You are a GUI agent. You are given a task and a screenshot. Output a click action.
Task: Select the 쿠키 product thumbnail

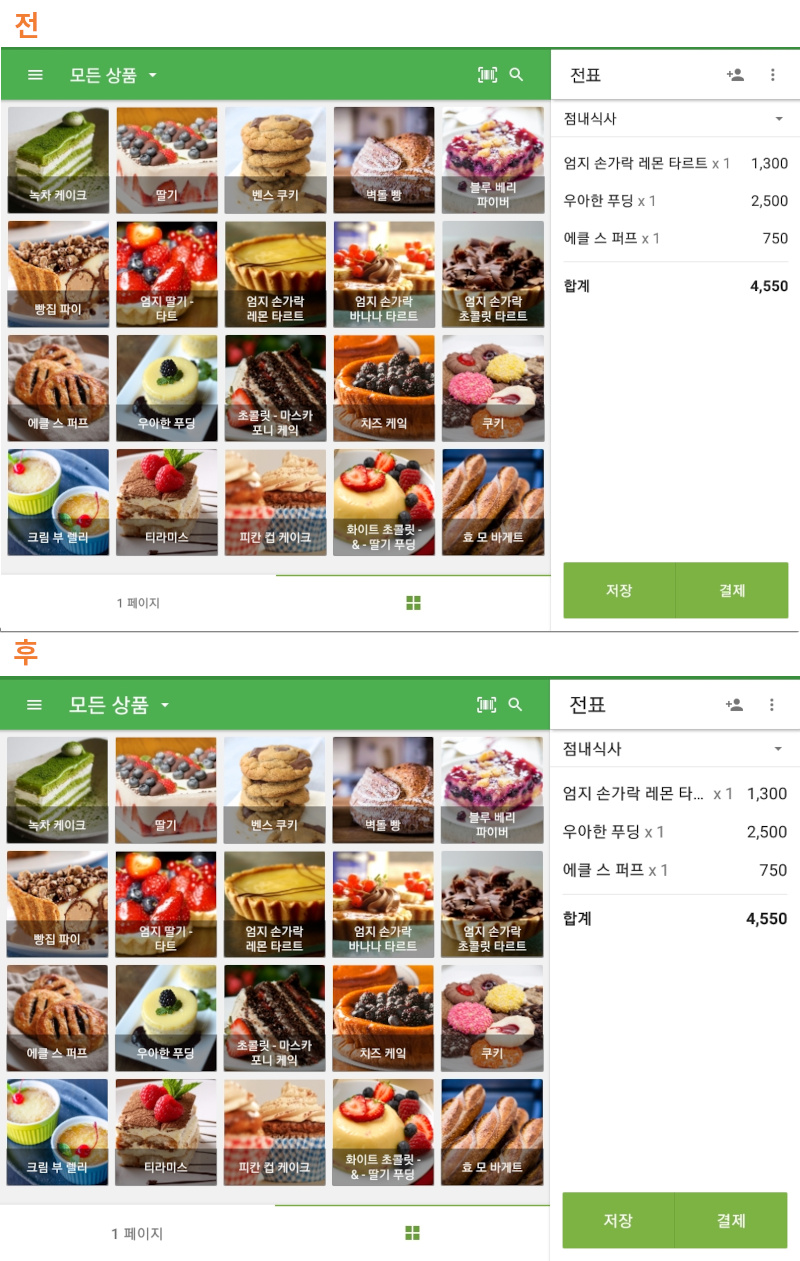tap(493, 388)
